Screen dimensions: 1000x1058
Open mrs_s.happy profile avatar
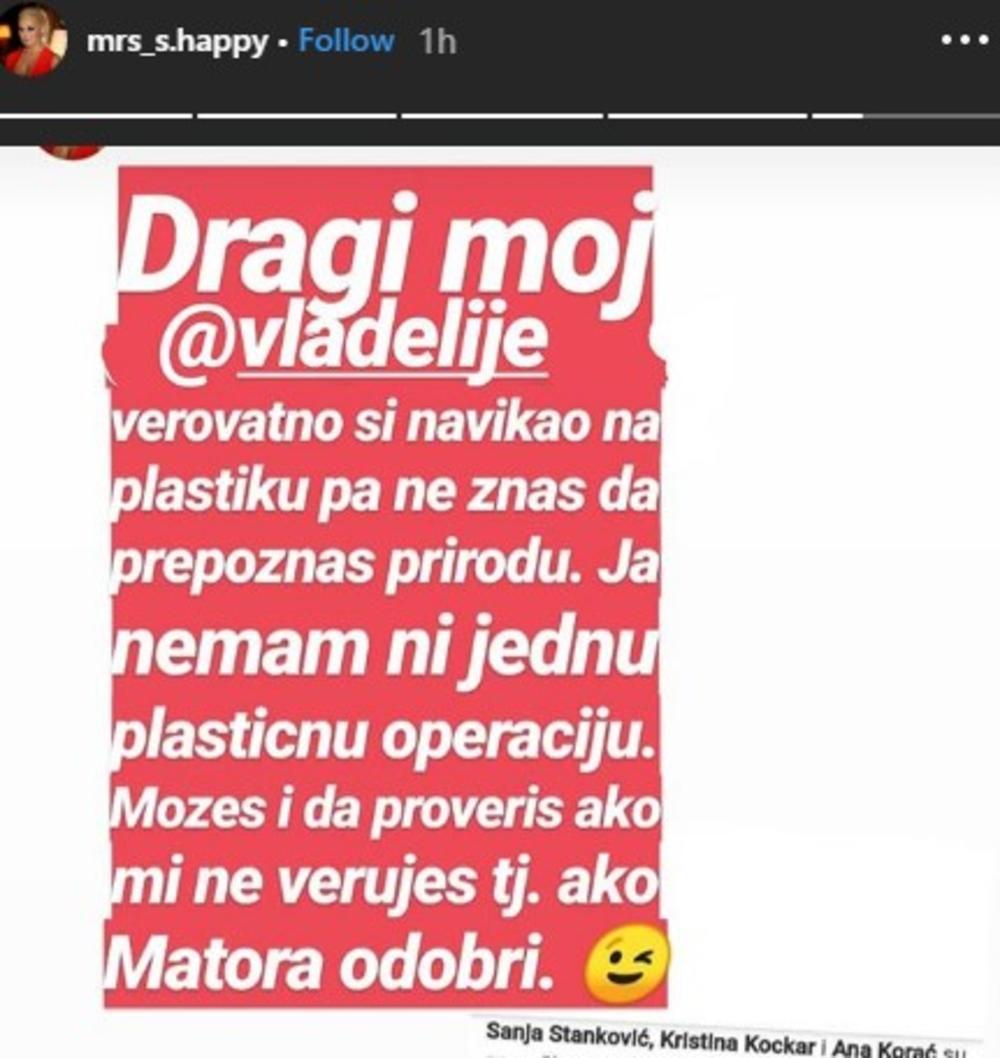coord(32,41)
